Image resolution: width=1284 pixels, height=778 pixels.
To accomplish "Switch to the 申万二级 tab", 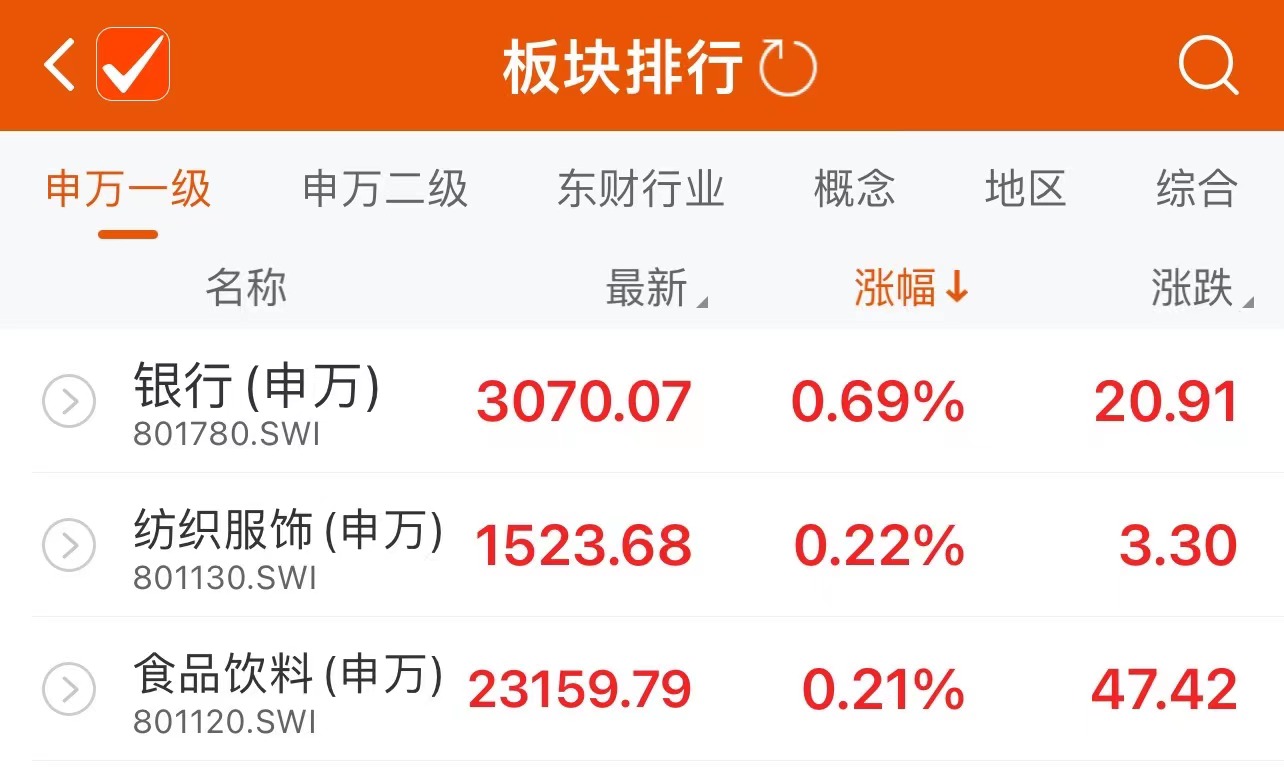I will (385, 189).
